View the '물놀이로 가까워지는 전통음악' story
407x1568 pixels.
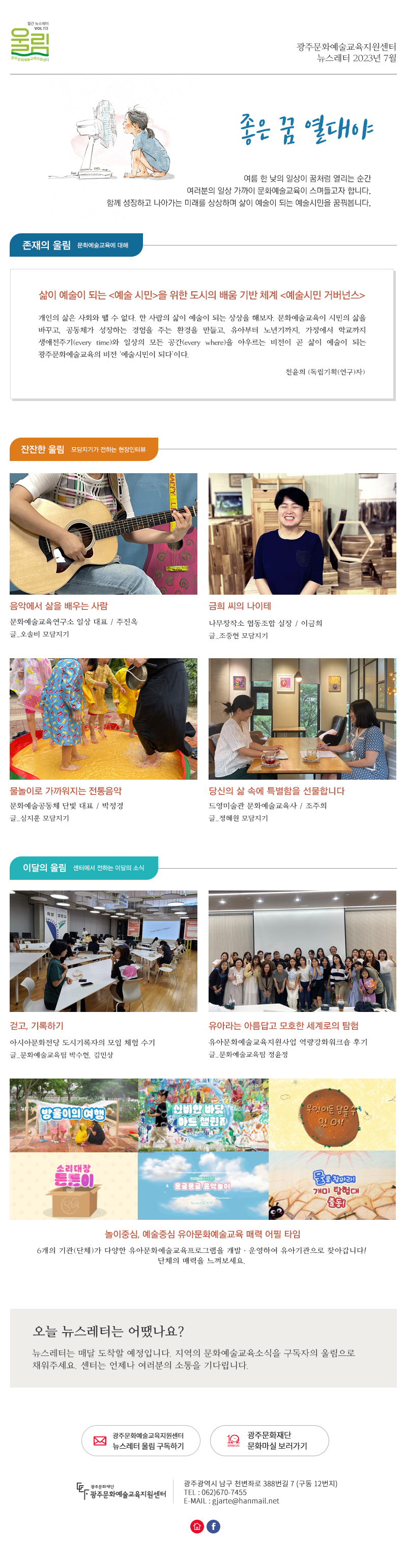point(65,791)
